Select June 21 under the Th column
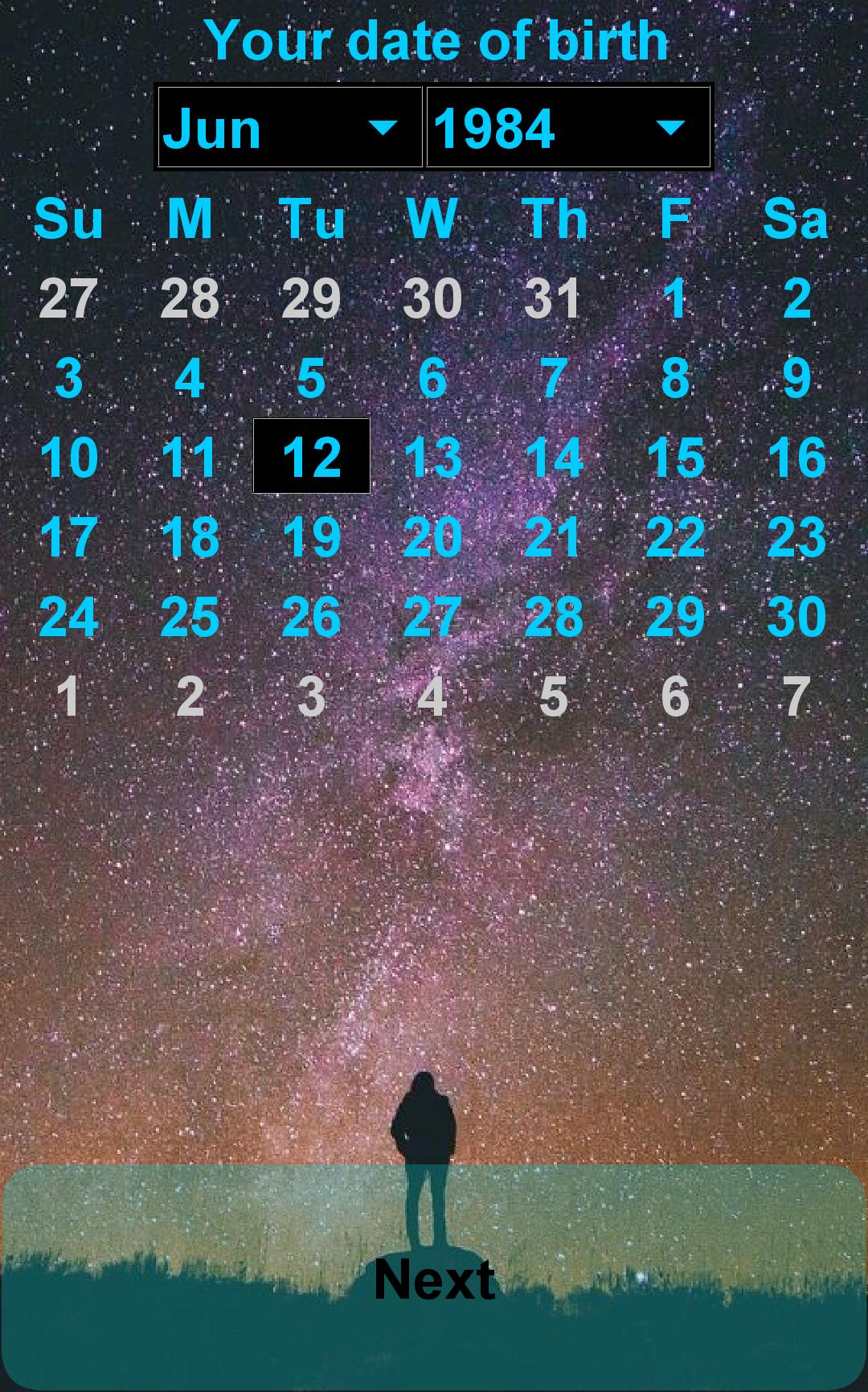 pos(554,537)
